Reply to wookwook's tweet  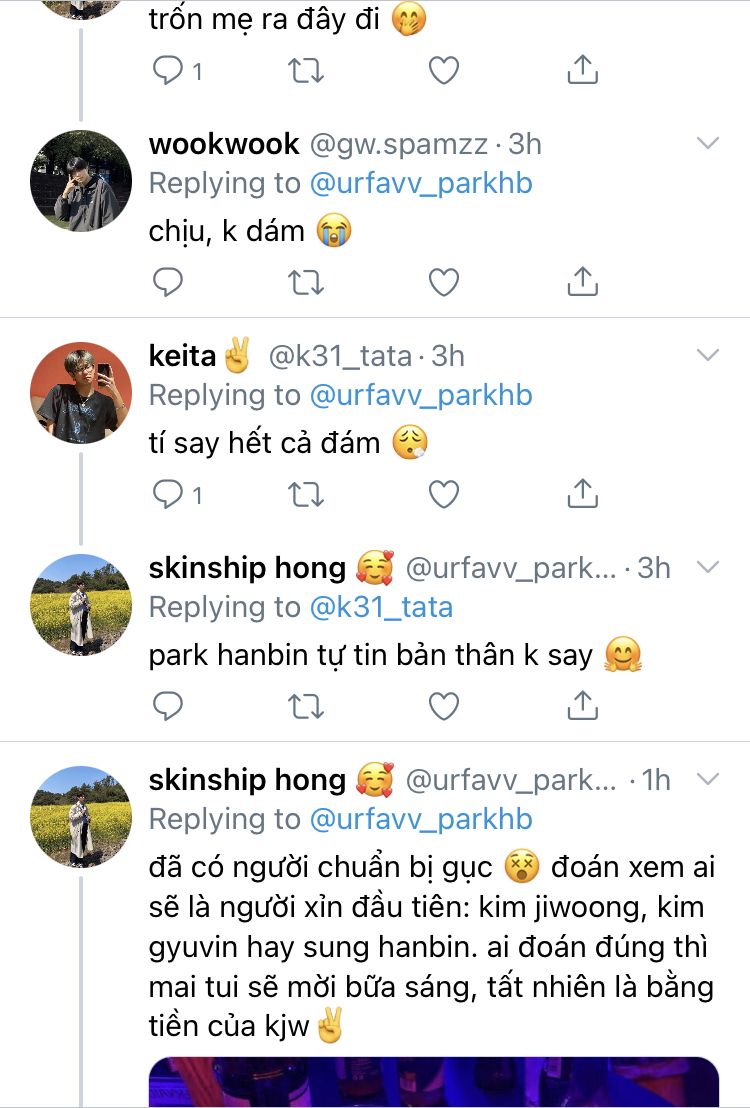(168, 282)
